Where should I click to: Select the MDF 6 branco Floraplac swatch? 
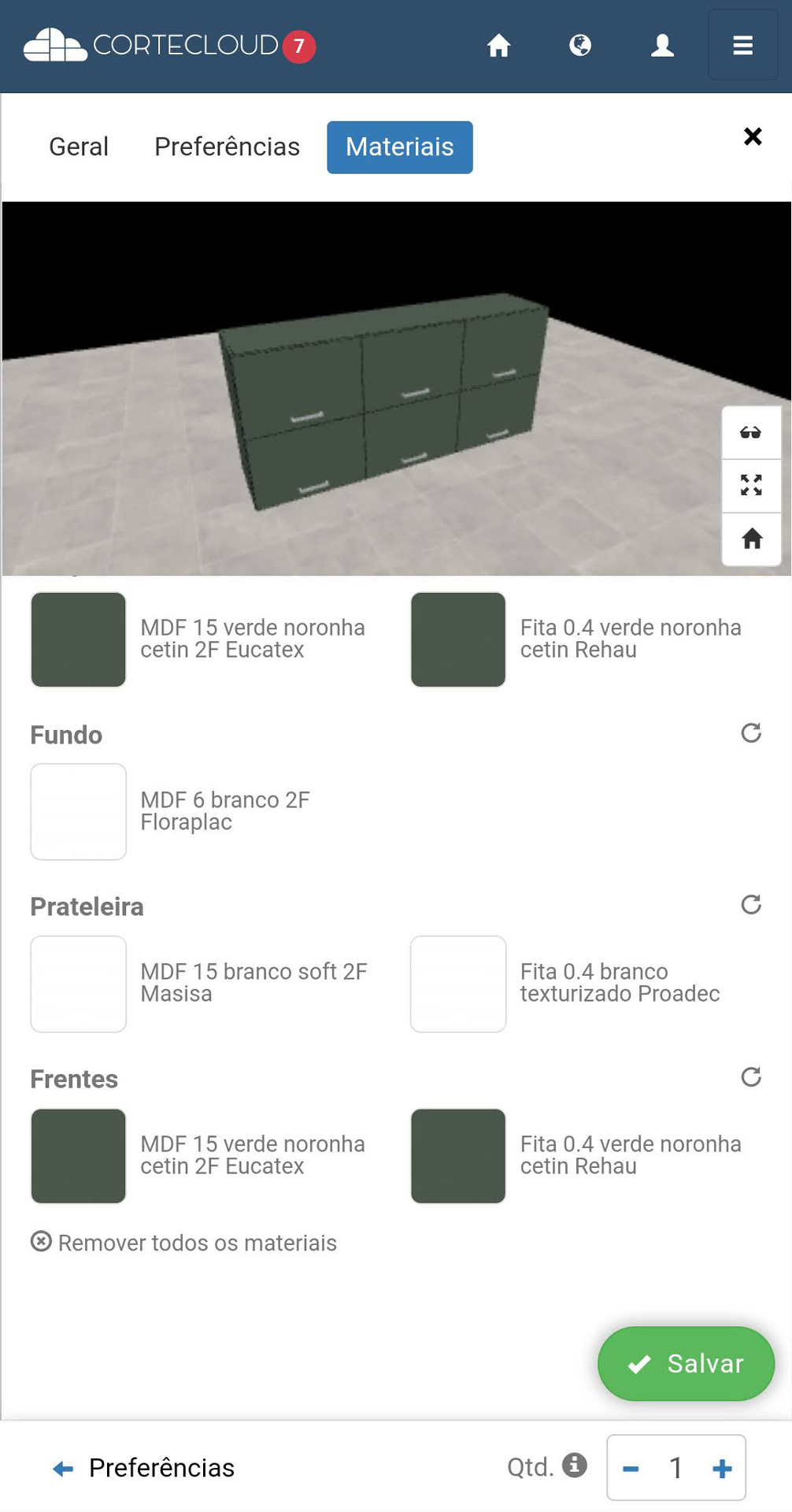coord(79,812)
